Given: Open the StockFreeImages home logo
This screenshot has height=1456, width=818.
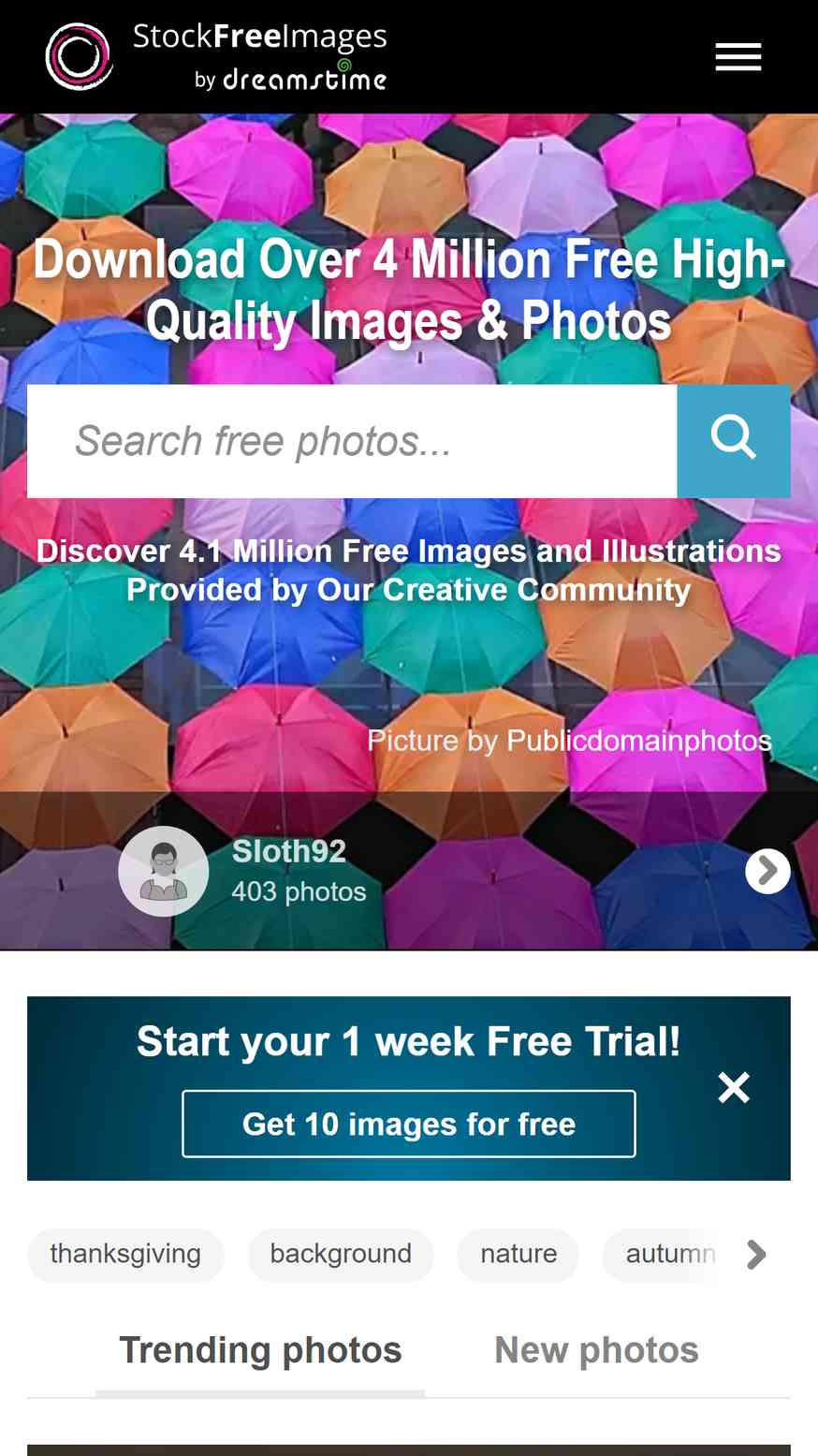Looking at the screenshot, I should point(216,56).
